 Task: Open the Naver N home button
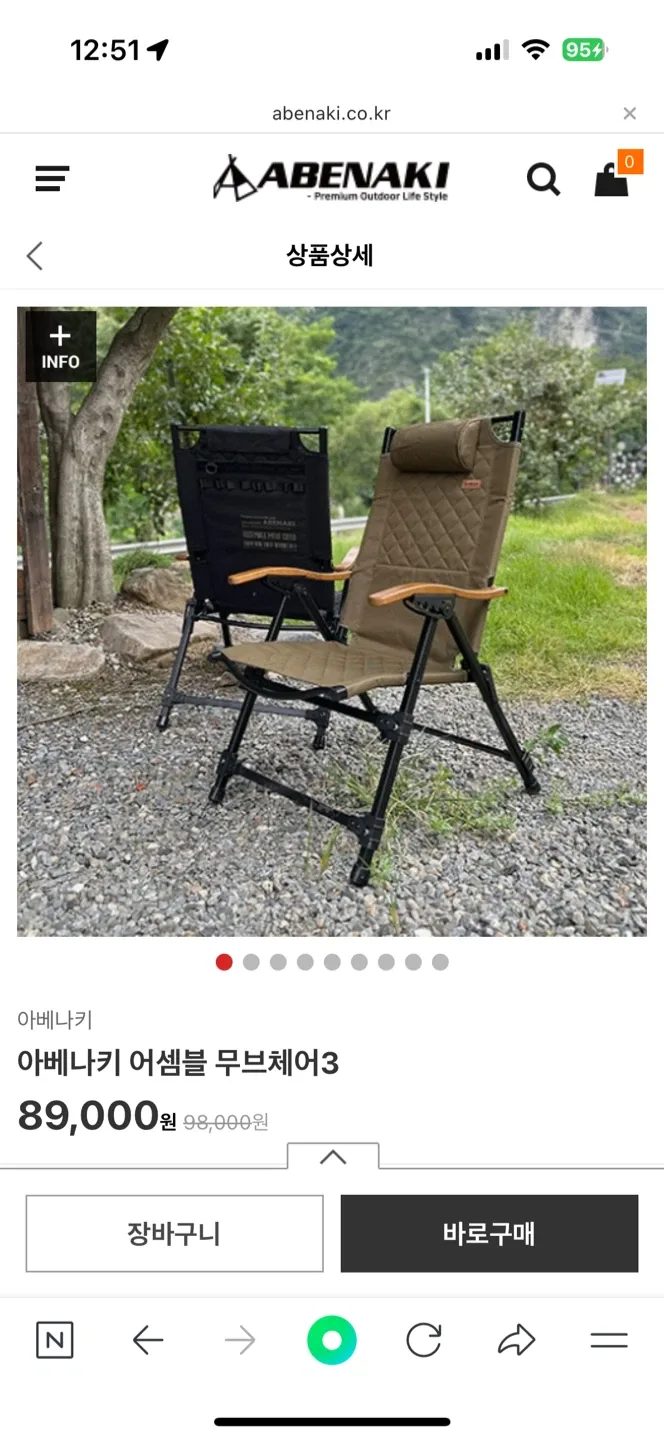pos(55,1340)
